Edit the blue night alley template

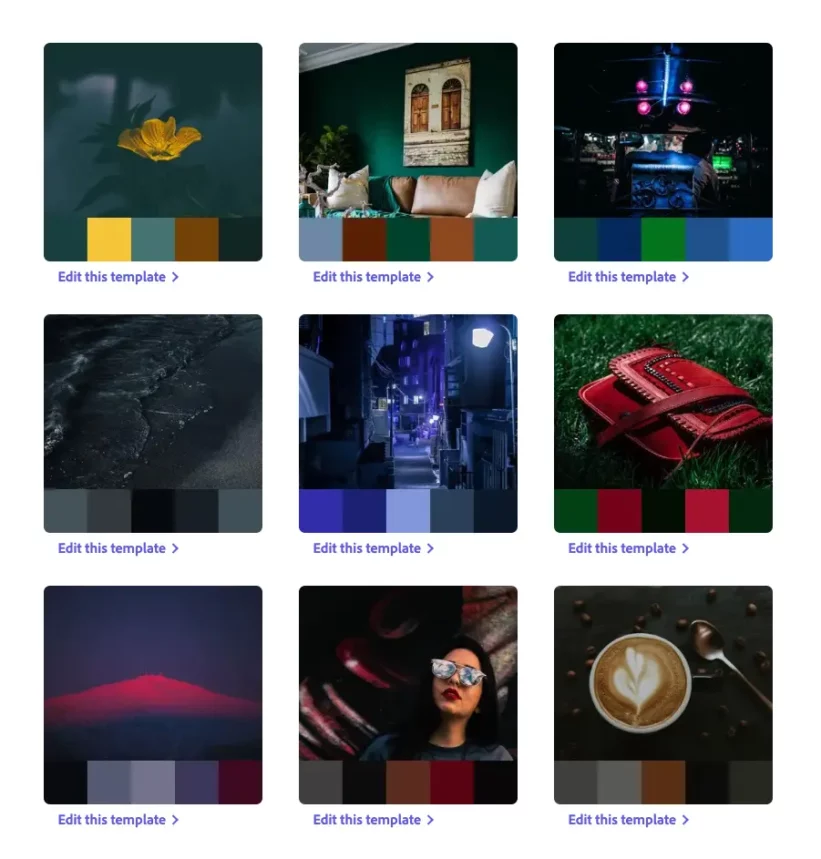372,548
